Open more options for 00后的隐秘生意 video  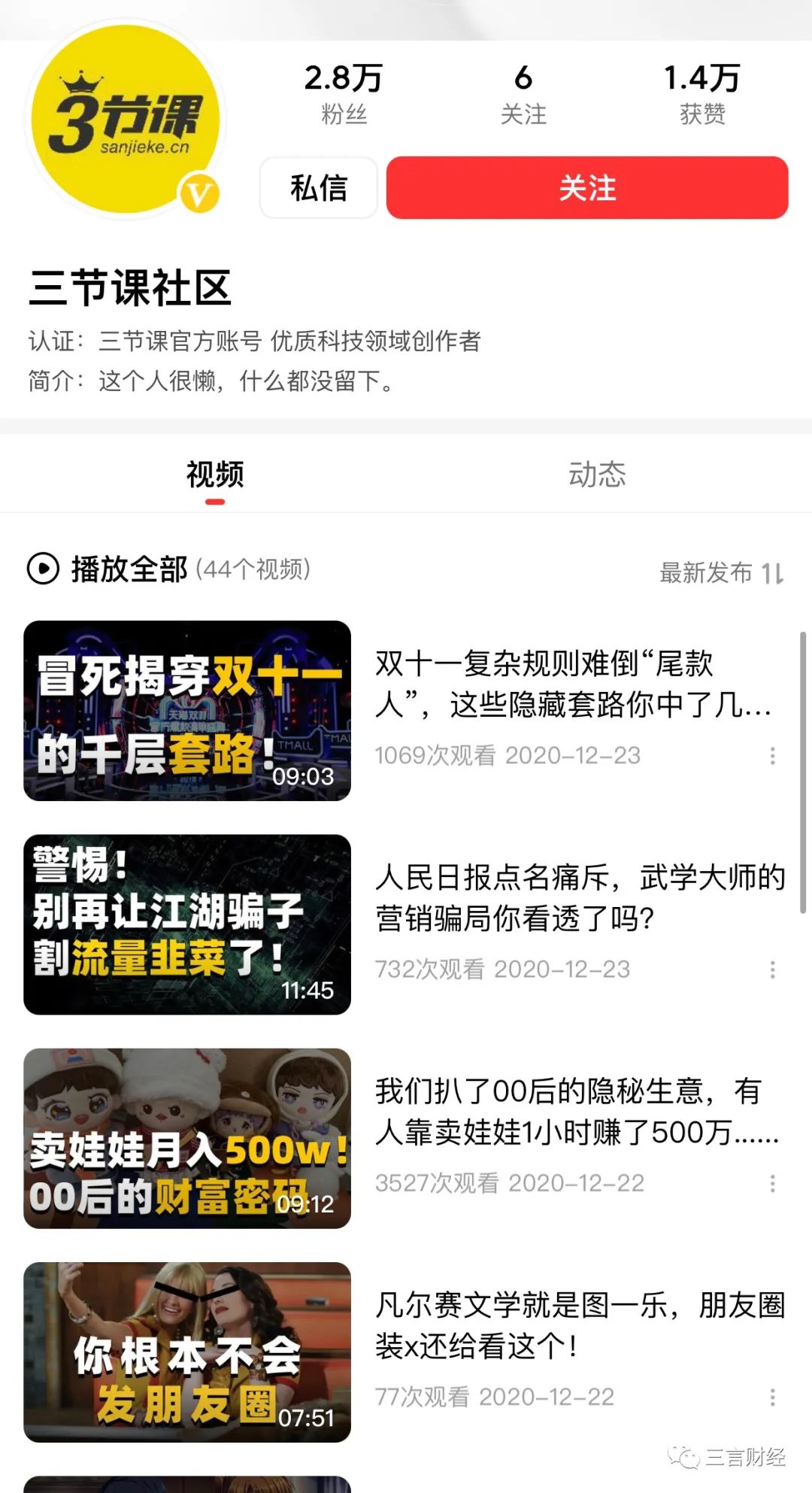772,1184
